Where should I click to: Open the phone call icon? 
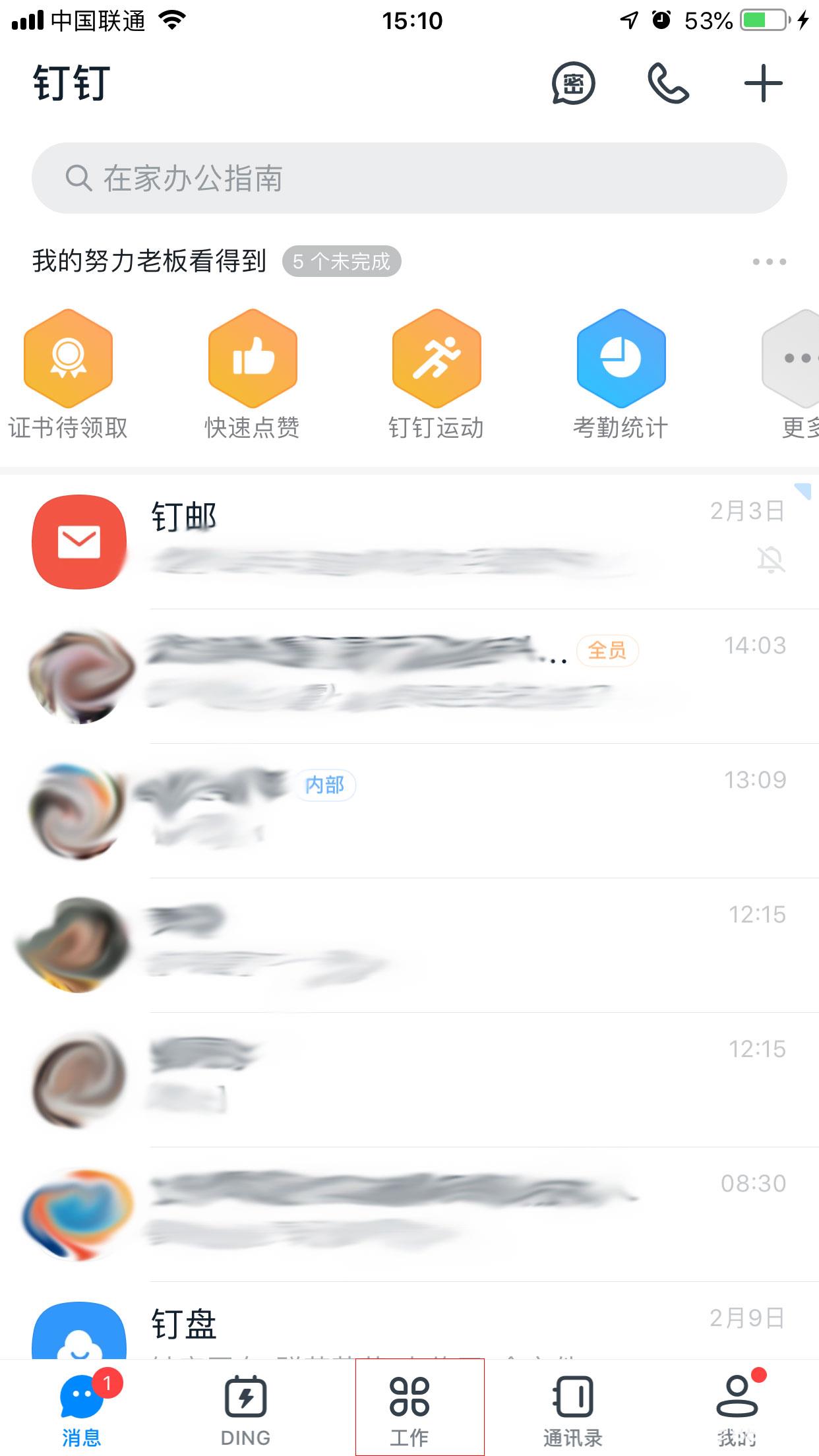point(668,84)
